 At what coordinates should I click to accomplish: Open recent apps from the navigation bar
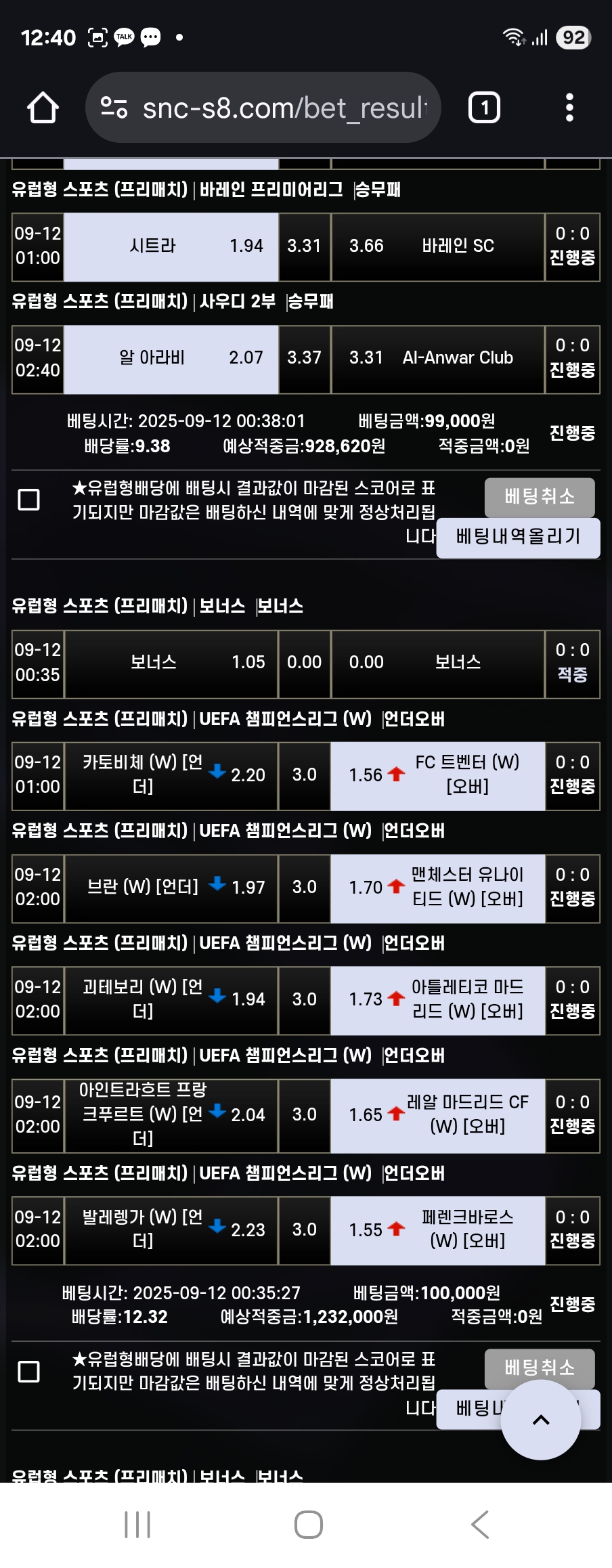pyautogui.click(x=137, y=1524)
